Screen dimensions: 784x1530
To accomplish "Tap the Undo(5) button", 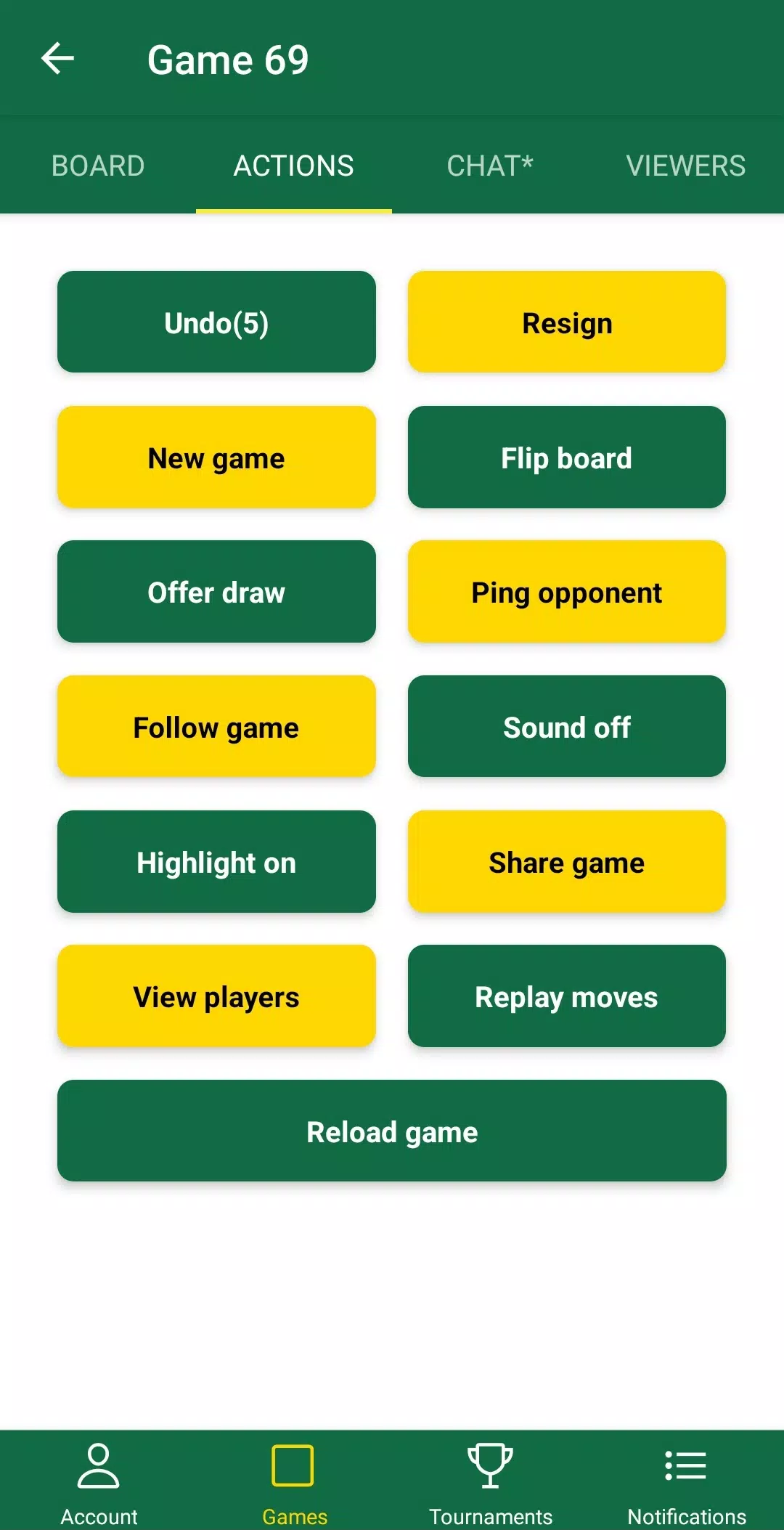I will click(216, 322).
